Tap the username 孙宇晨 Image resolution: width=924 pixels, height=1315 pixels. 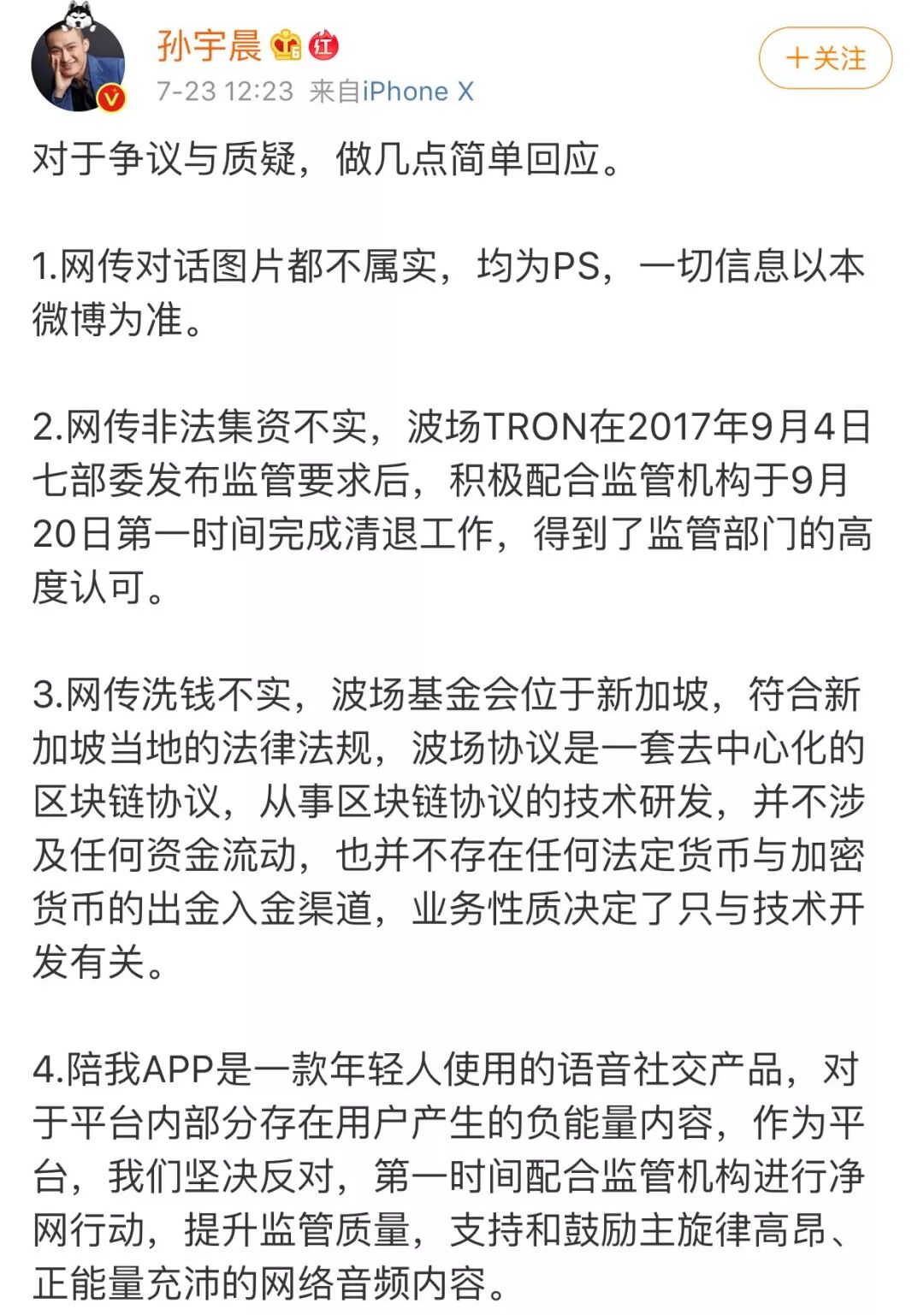tap(209, 44)
